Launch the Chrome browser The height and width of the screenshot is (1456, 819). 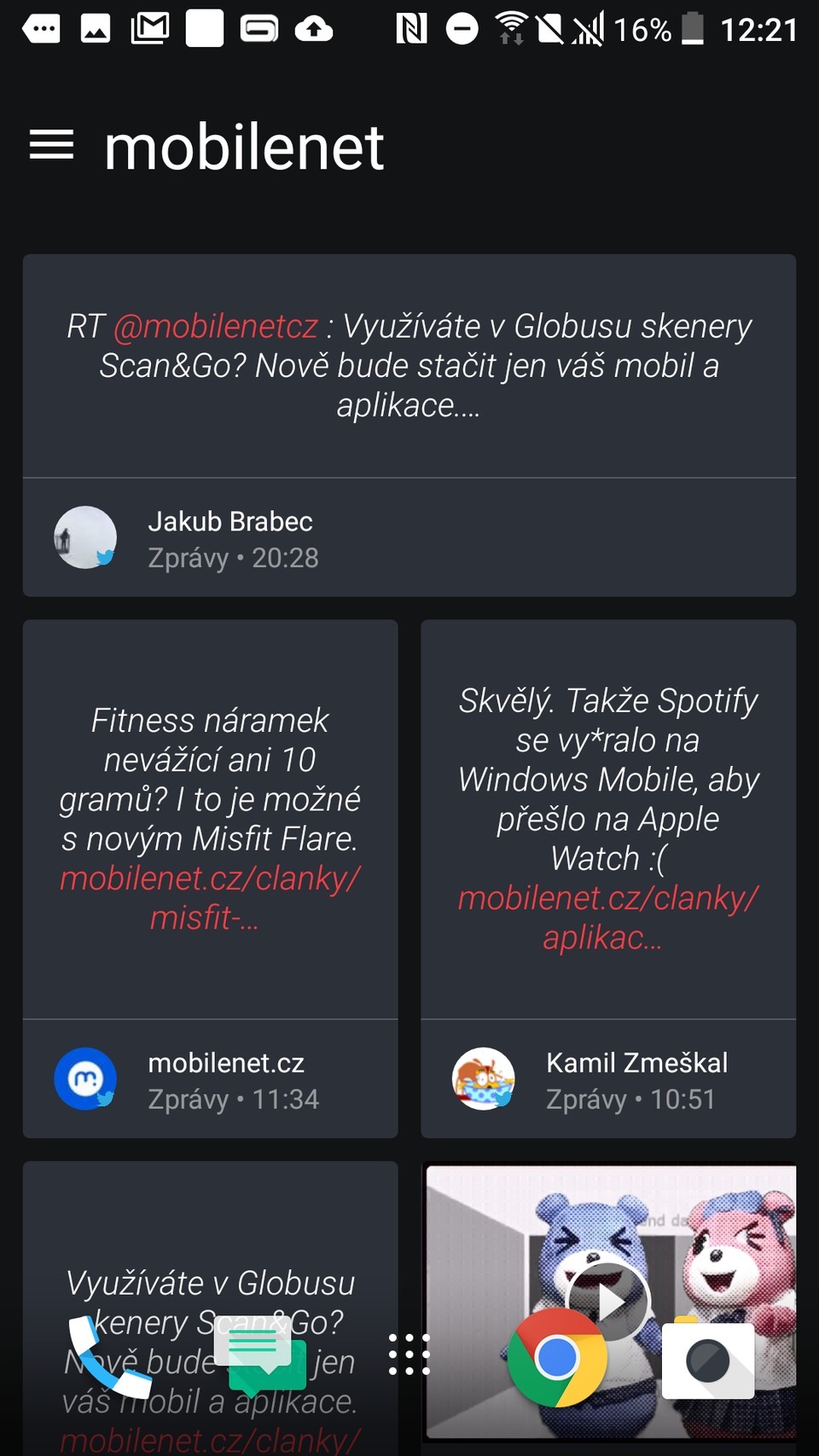click(557, 1356)
